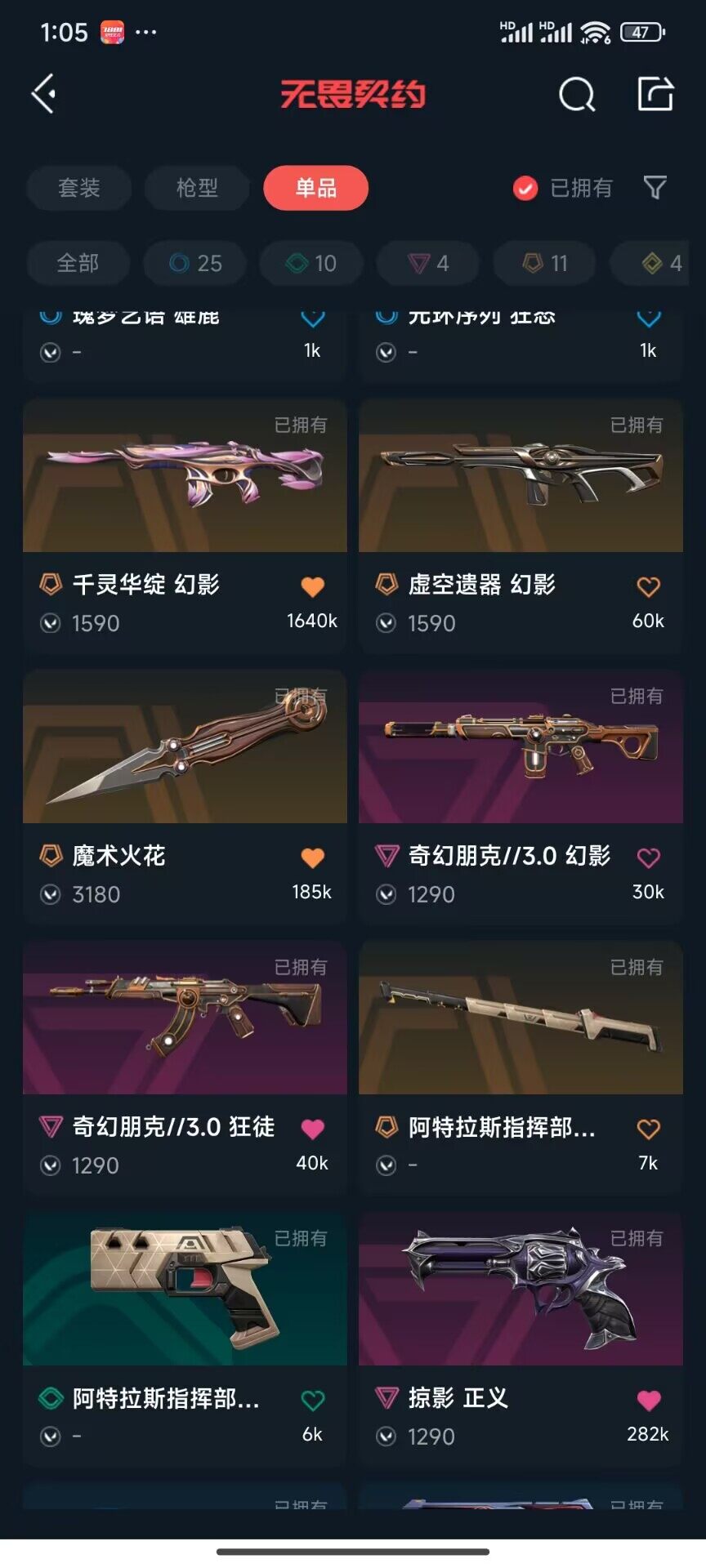Like the 奇幻朋克//3.0 幻影 skin
Image resolution: width=706 pixels, height=1568 pixels.
tap(649, 857)
